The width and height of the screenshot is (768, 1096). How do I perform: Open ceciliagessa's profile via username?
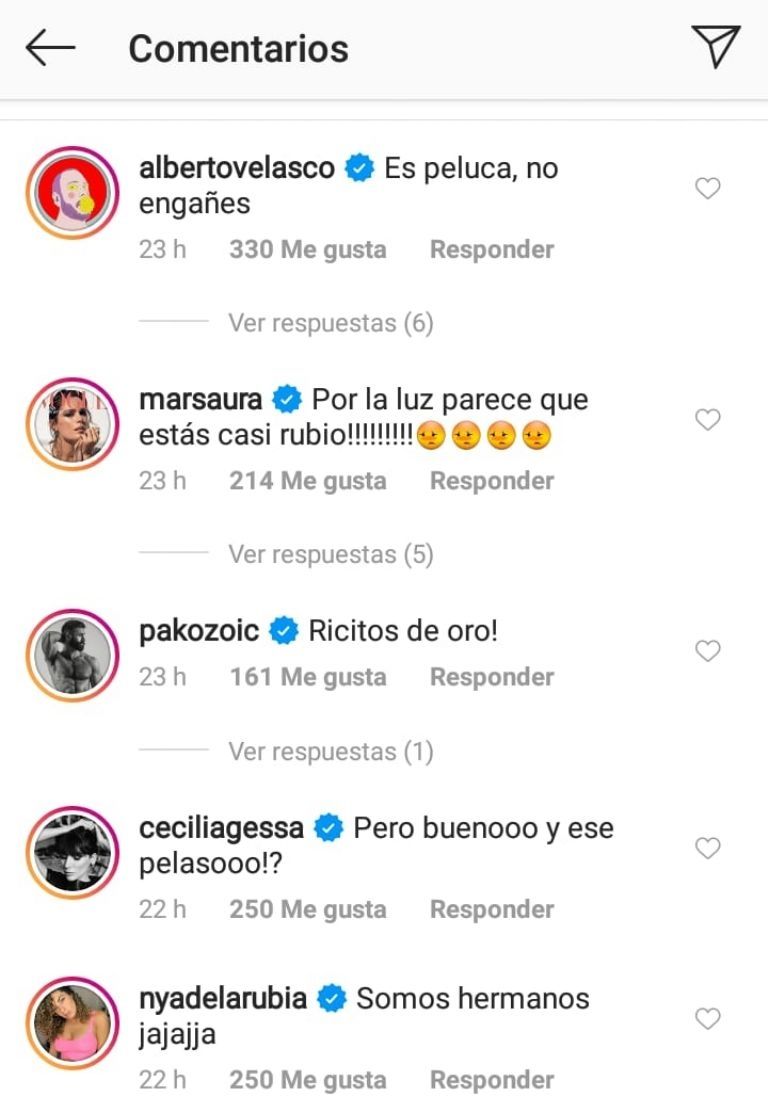223,829
